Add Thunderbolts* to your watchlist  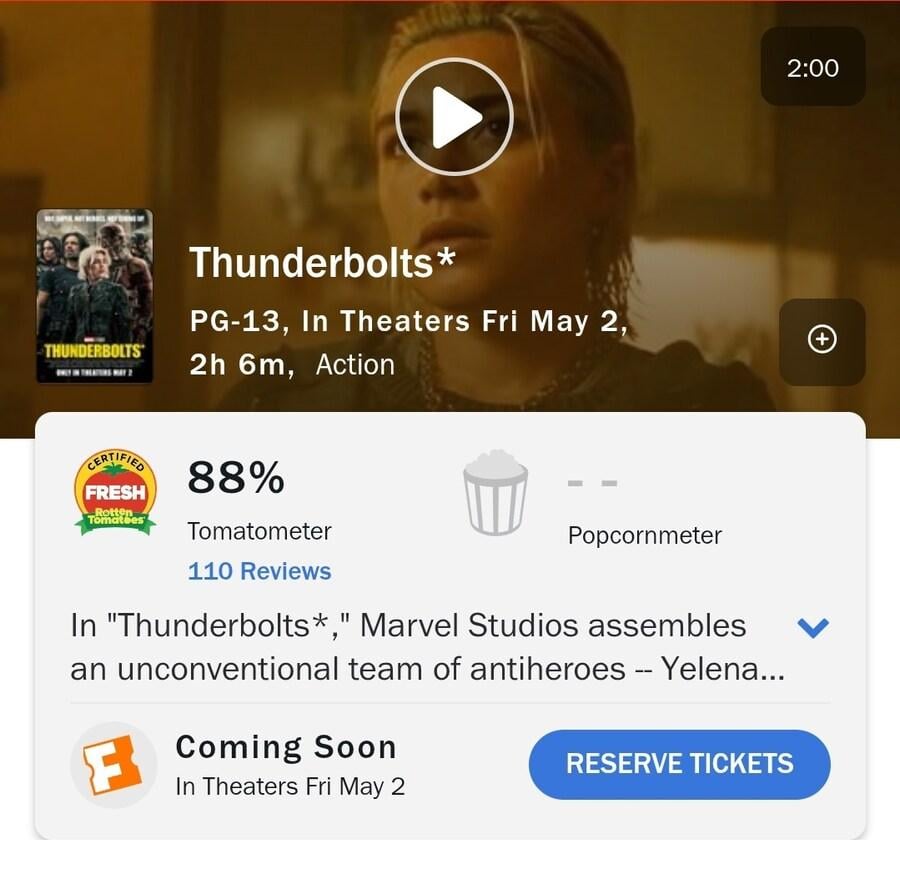[821, 341]
